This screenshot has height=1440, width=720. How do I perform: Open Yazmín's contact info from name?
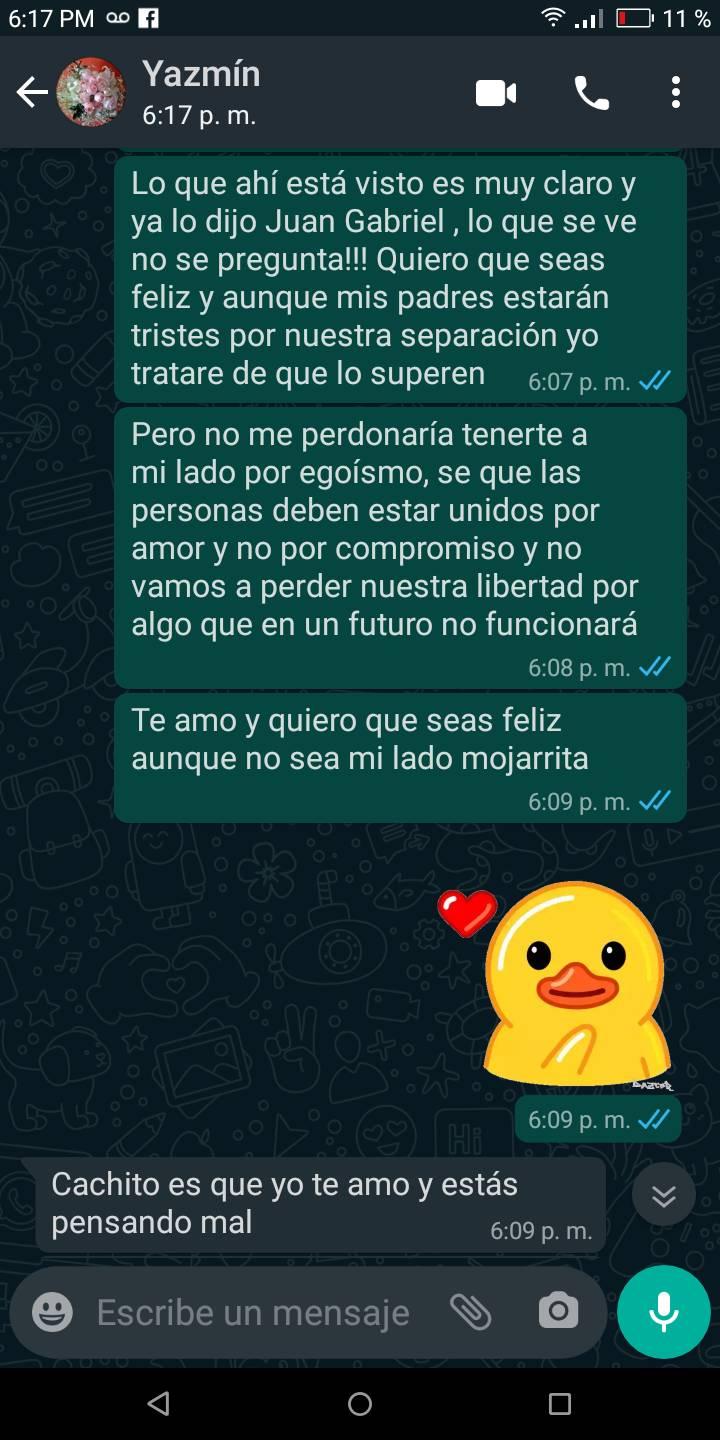pos(201,75)
